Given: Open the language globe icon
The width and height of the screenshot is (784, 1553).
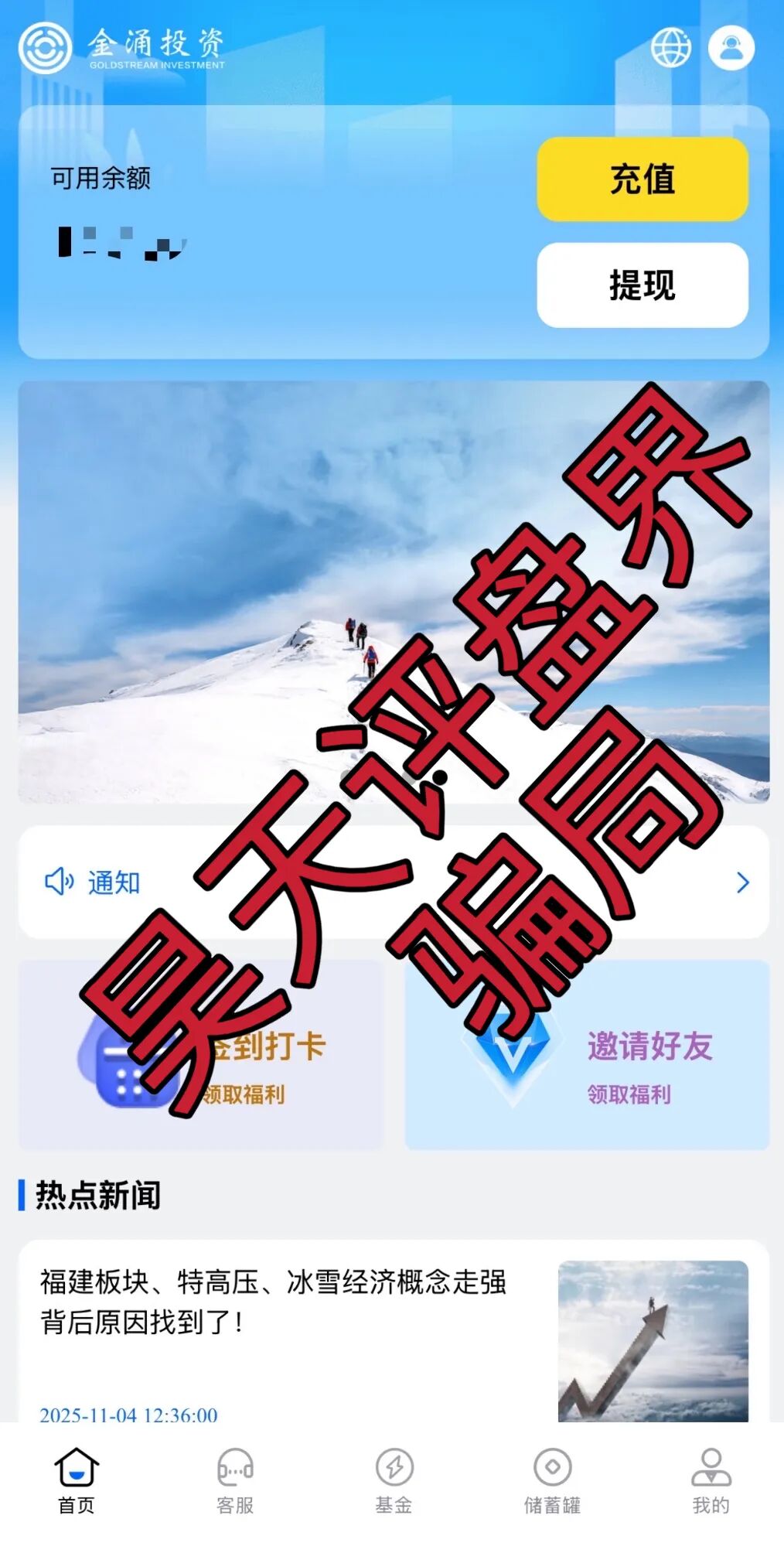Looking at the screenshot, I should click(670, 48).
